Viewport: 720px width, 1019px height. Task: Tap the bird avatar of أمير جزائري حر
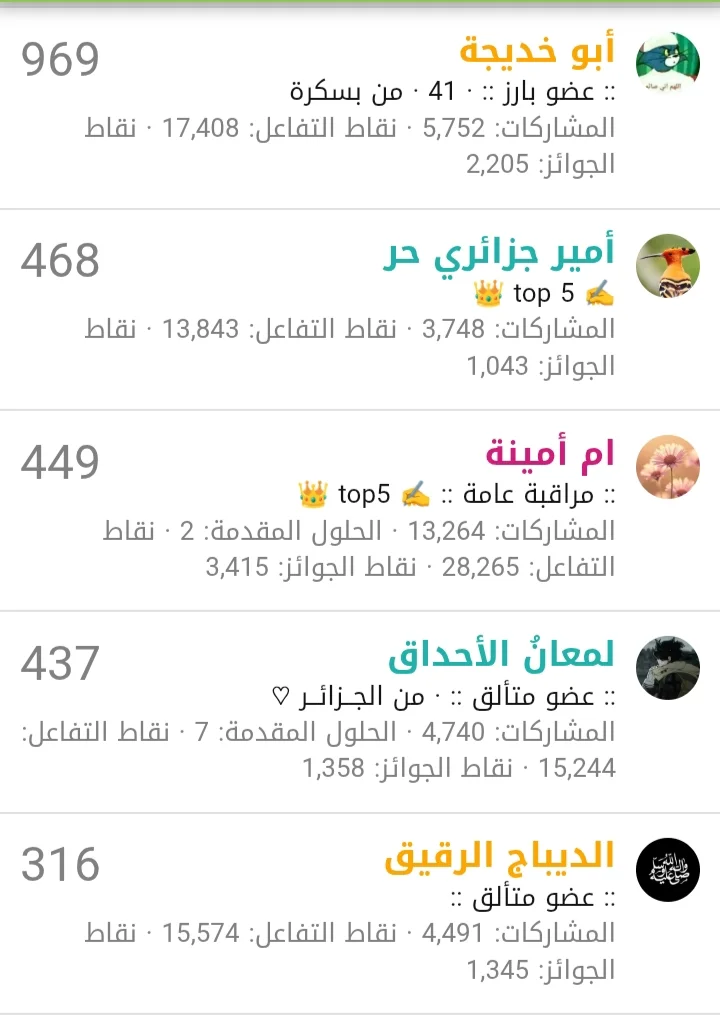(668, 266)
